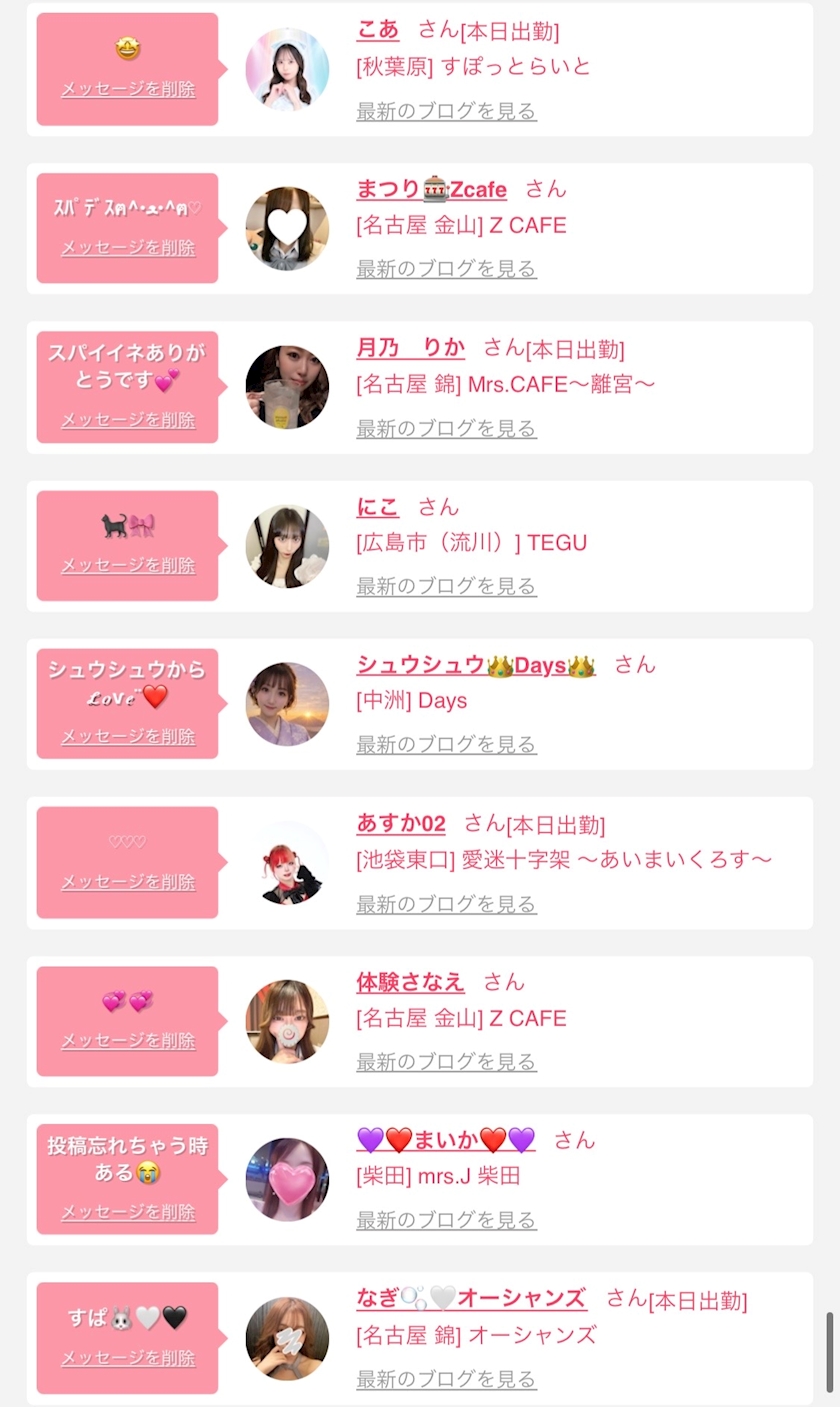
Task: Tap にこ's profile photo
Action: click(287, 546)
